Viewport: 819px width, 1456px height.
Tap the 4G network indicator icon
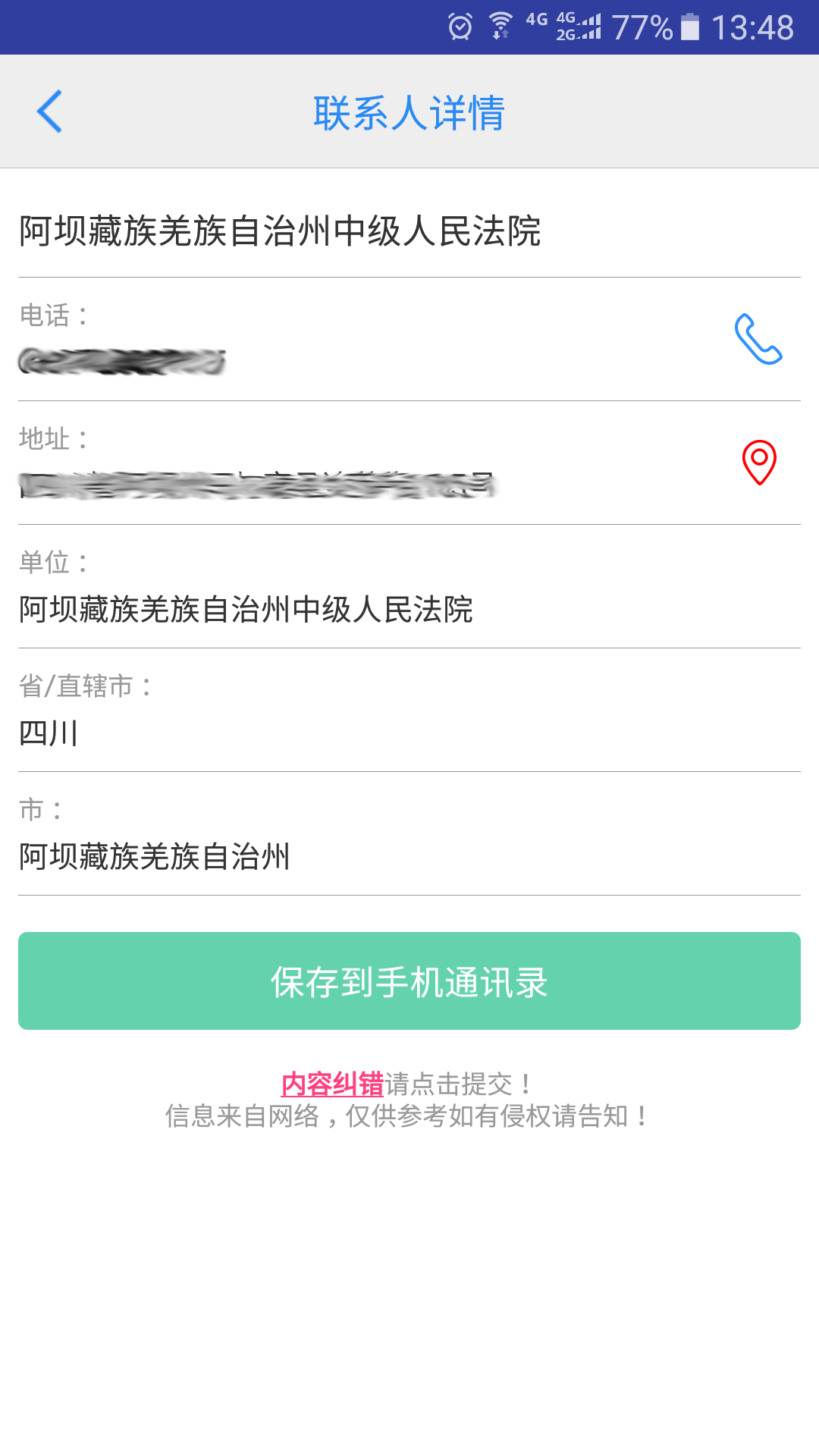pos(538,23)
